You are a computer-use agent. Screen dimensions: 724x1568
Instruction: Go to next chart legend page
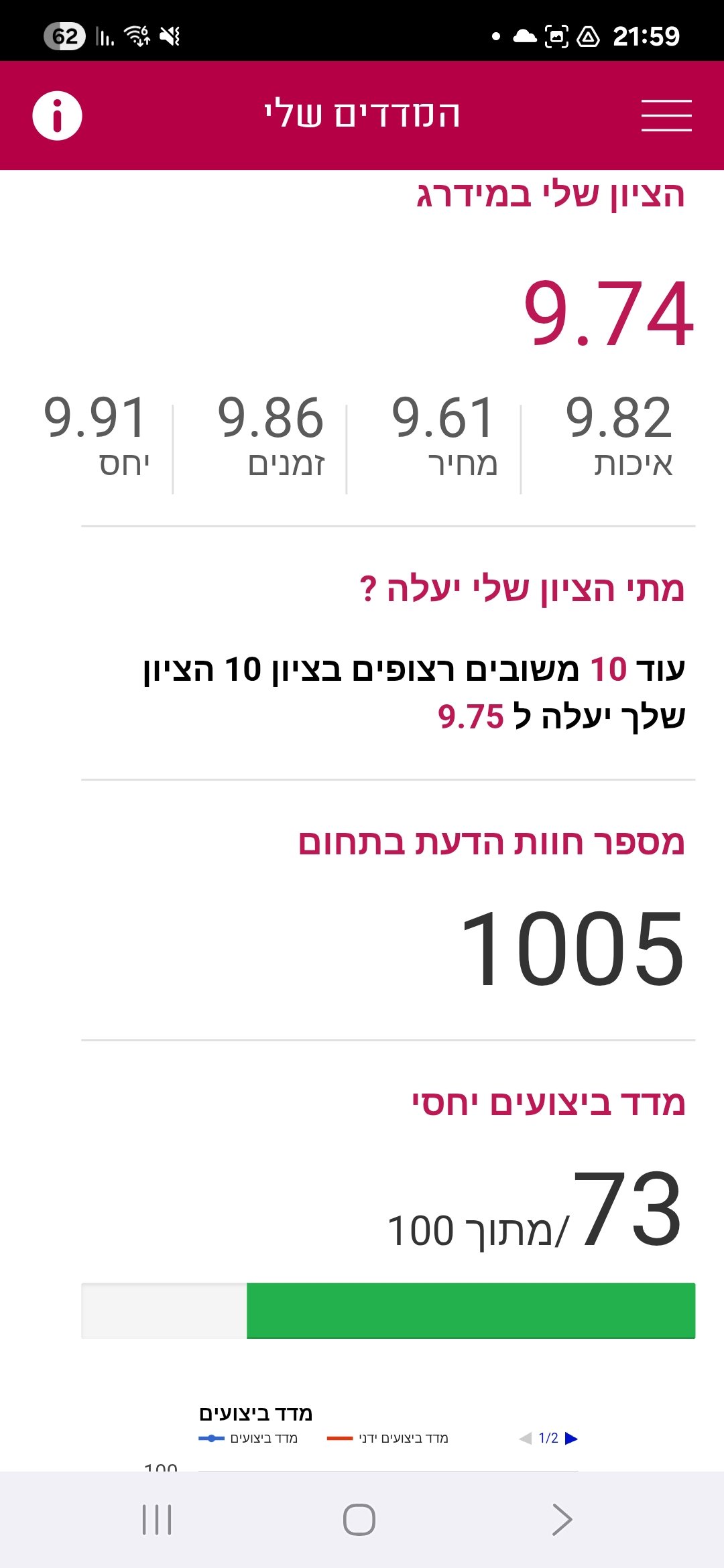572,1438
